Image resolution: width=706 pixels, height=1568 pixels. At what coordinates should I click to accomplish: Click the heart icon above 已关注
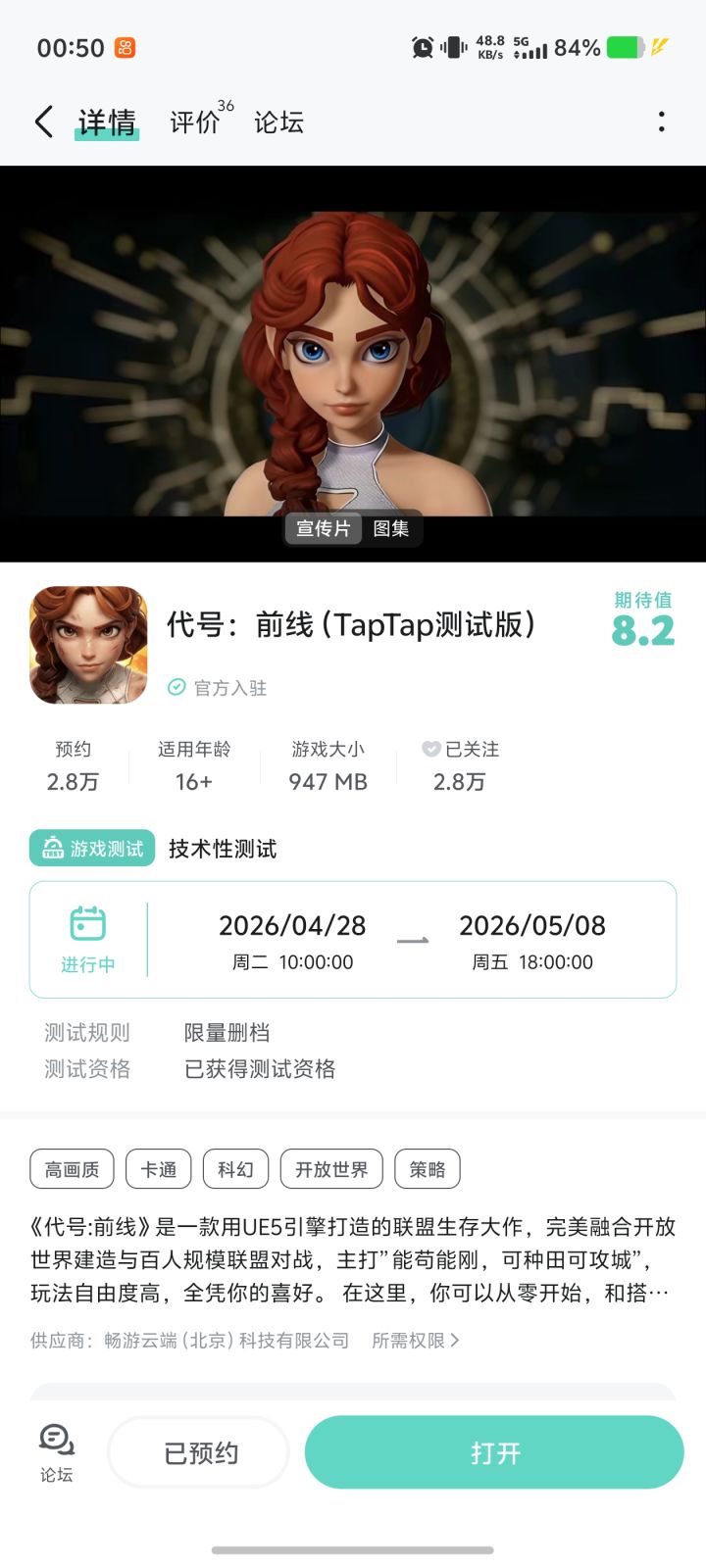(x=429, y=749)
